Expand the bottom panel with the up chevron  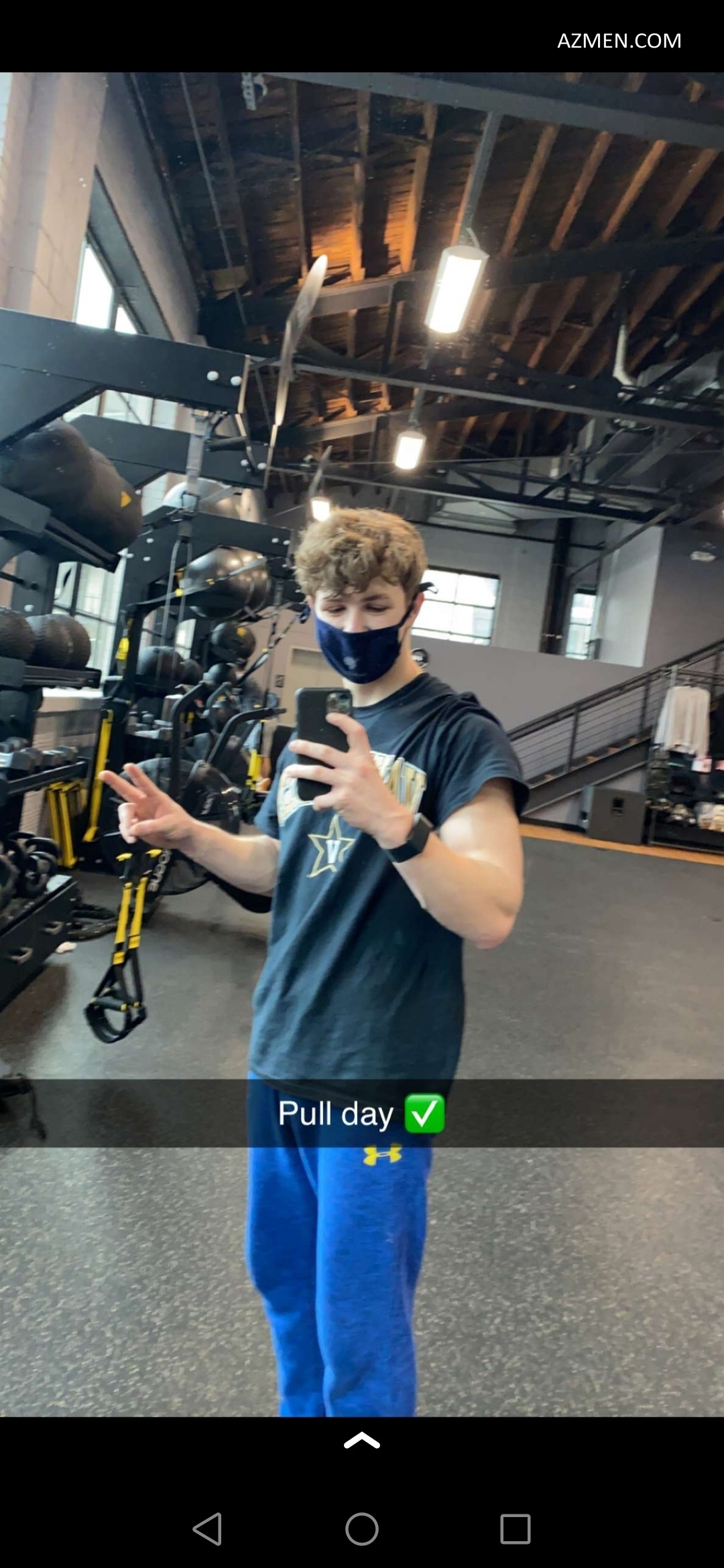tap(362, 1441)
